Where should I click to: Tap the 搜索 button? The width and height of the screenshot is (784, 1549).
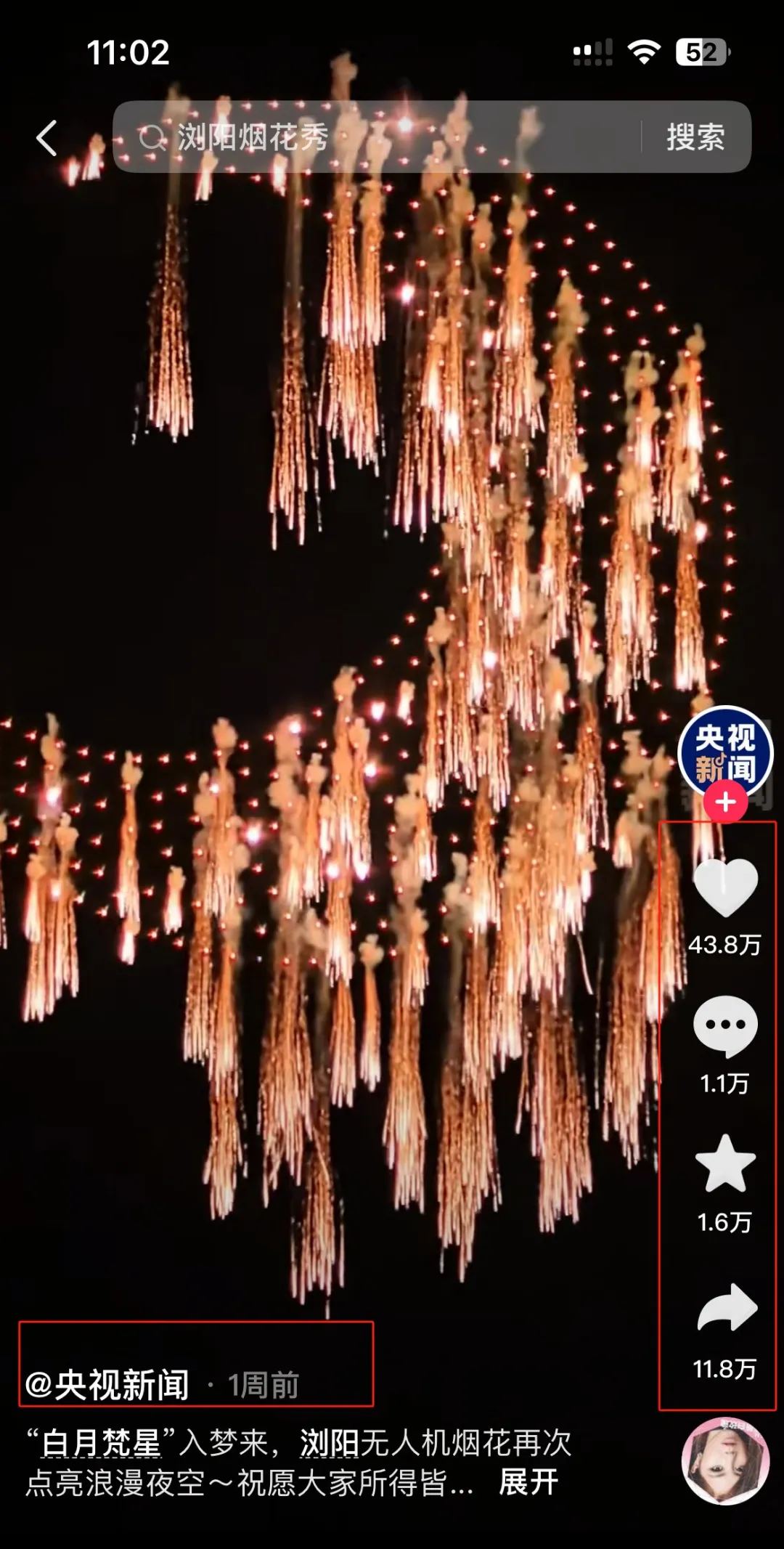[695, 137]
